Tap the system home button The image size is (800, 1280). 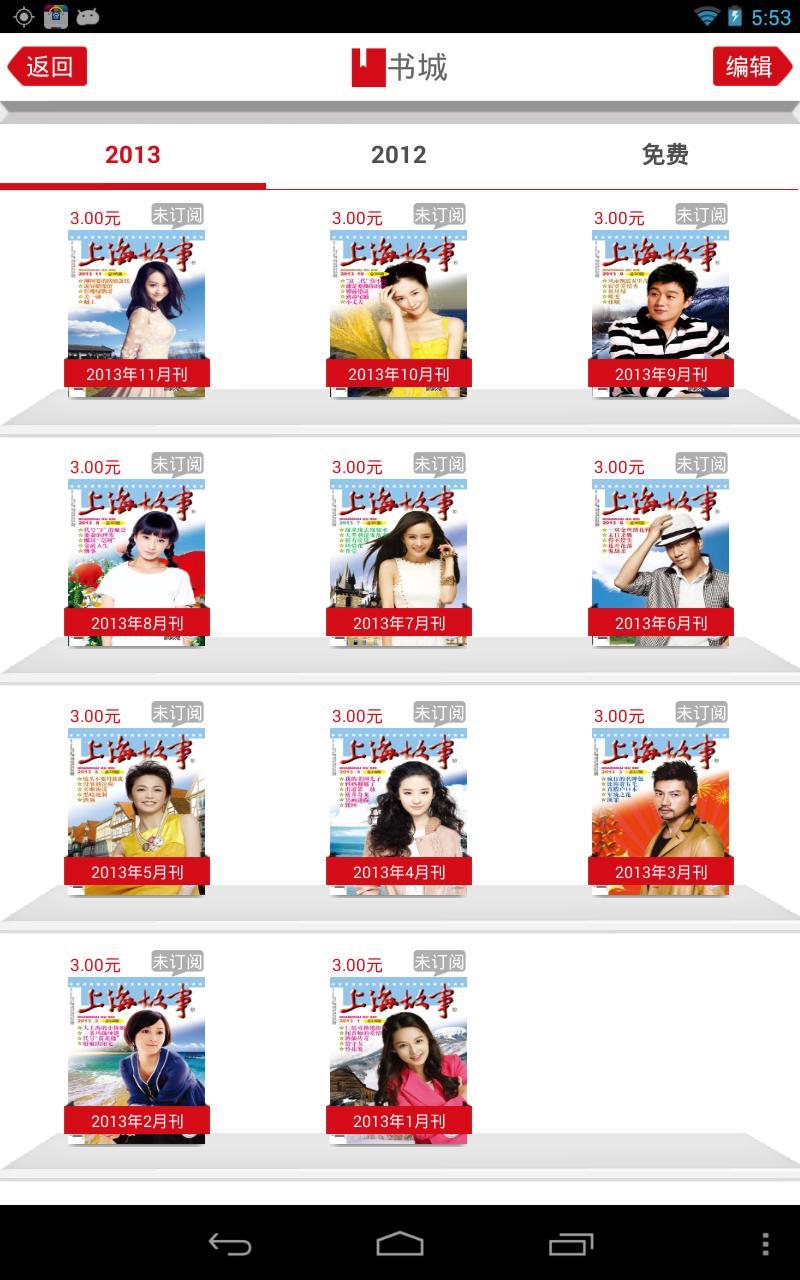click(400, 1244)
